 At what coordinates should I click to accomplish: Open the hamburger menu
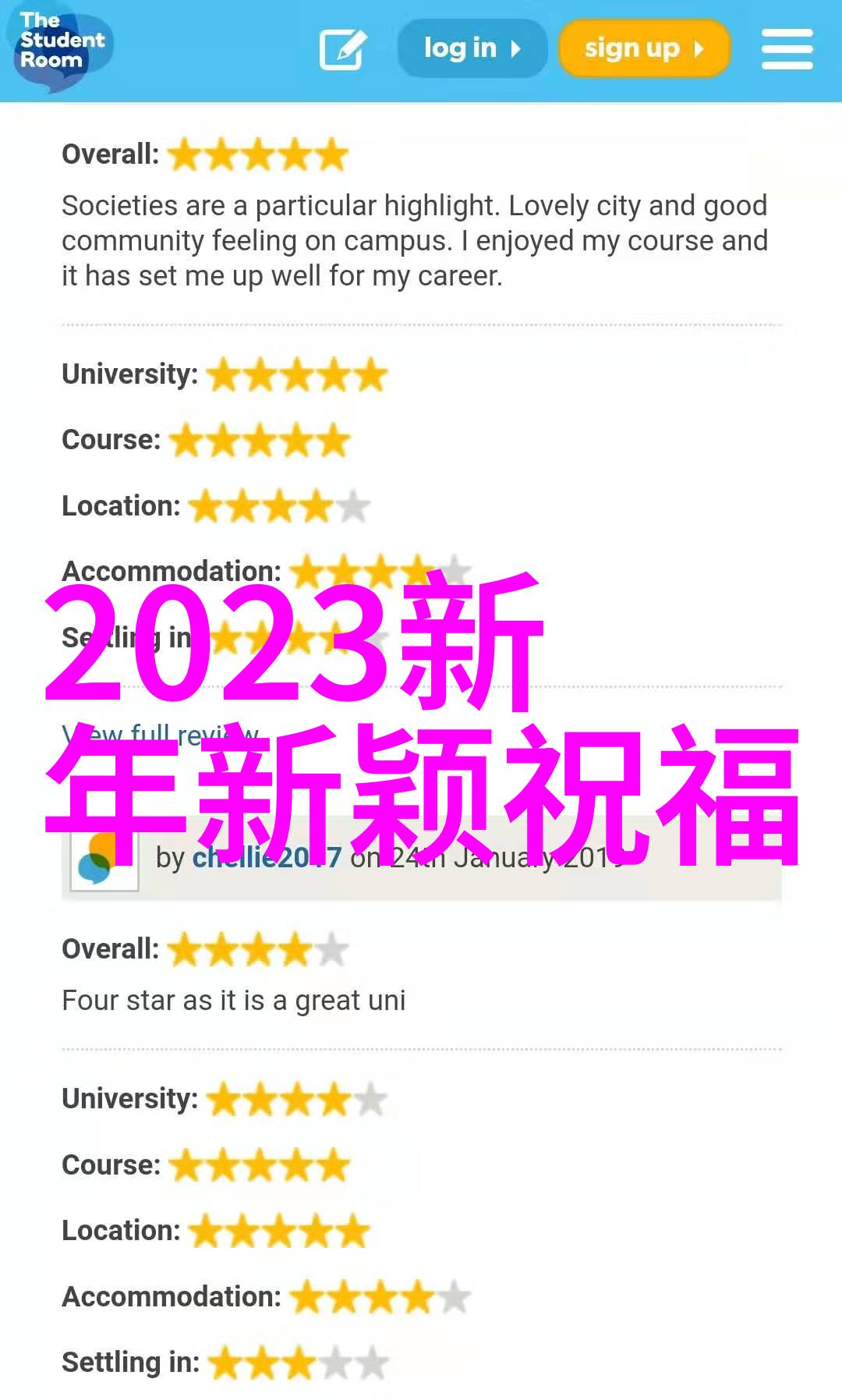click(x=787, y=49)
